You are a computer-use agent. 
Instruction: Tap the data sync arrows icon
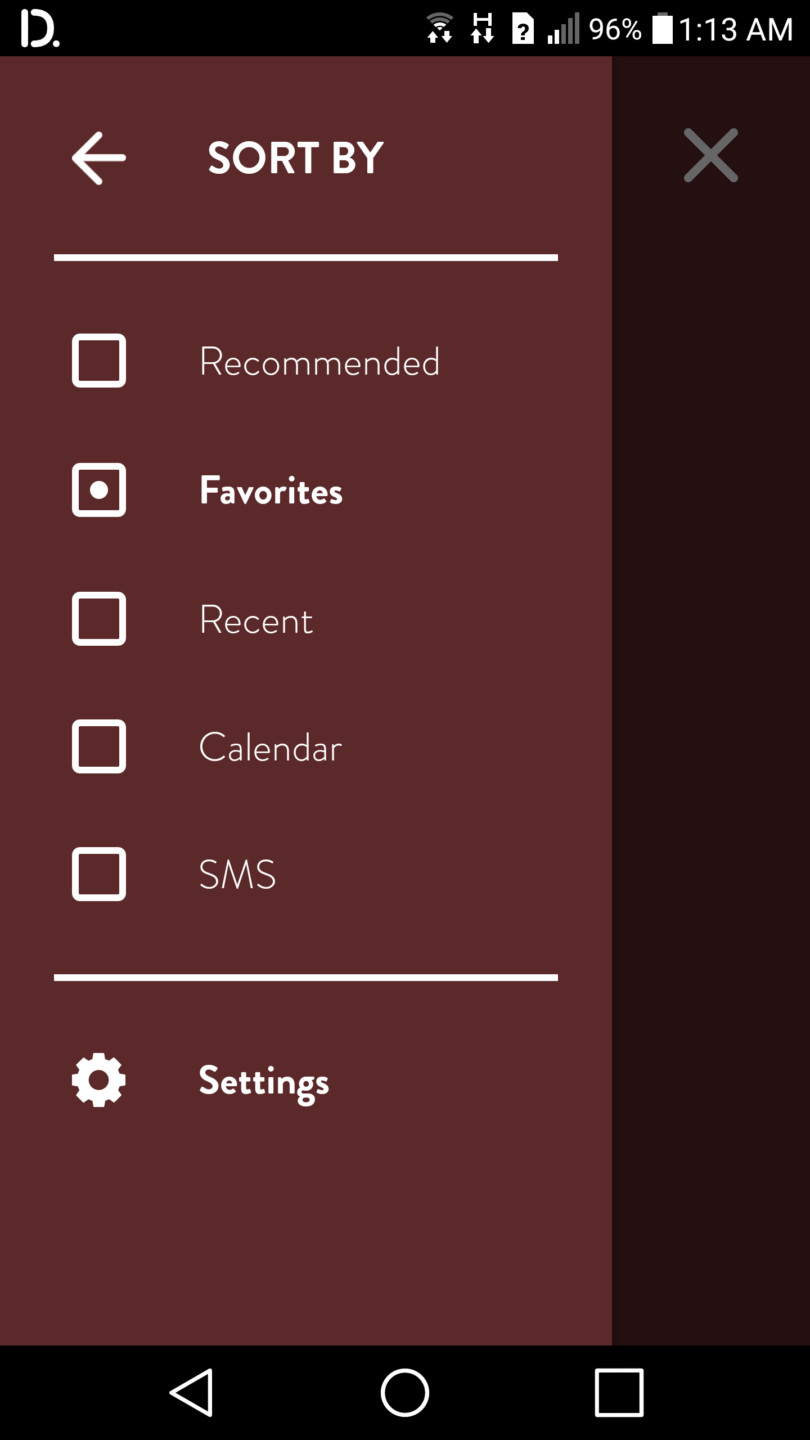(x=479, y=29)
